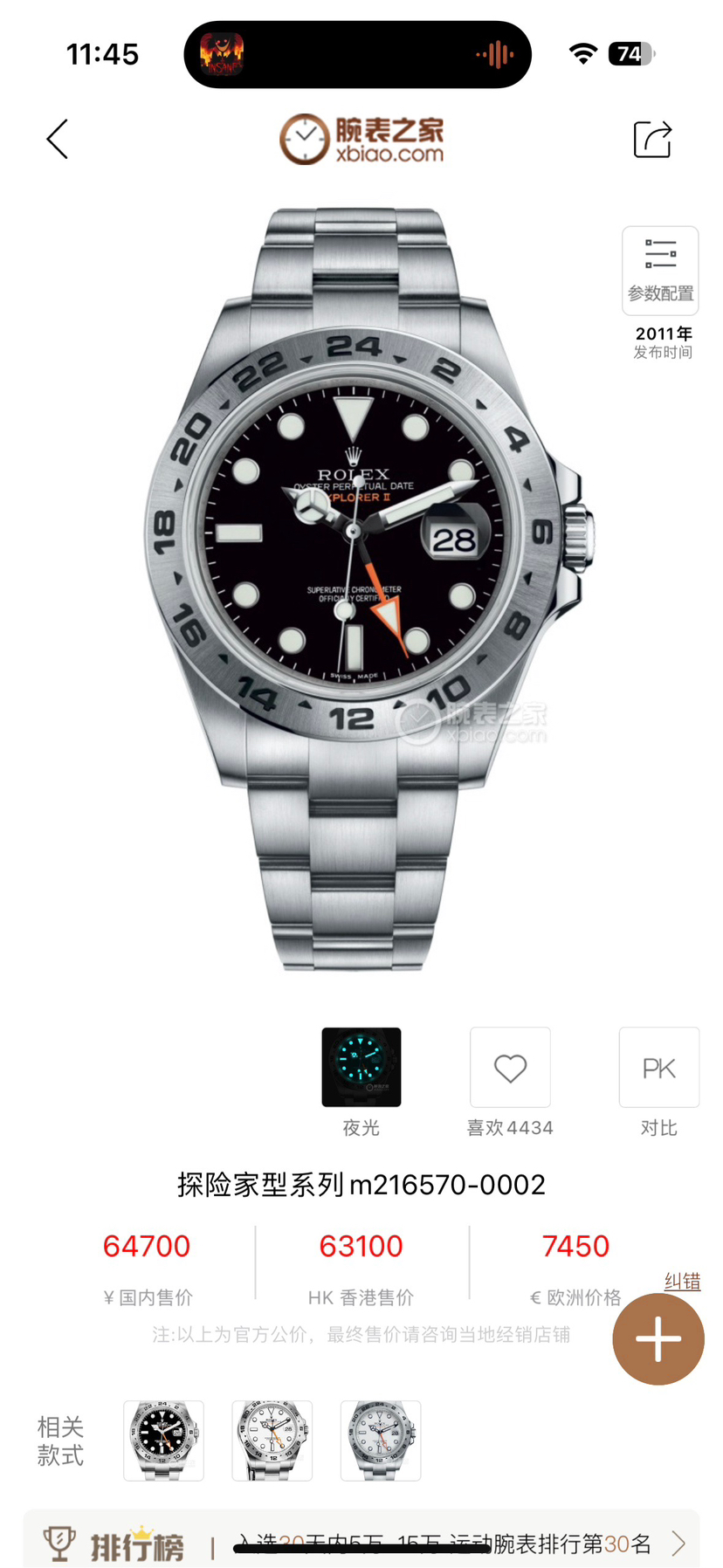Open 参数配置 specifications panel
723x1568 pixels.
(660, 271)
